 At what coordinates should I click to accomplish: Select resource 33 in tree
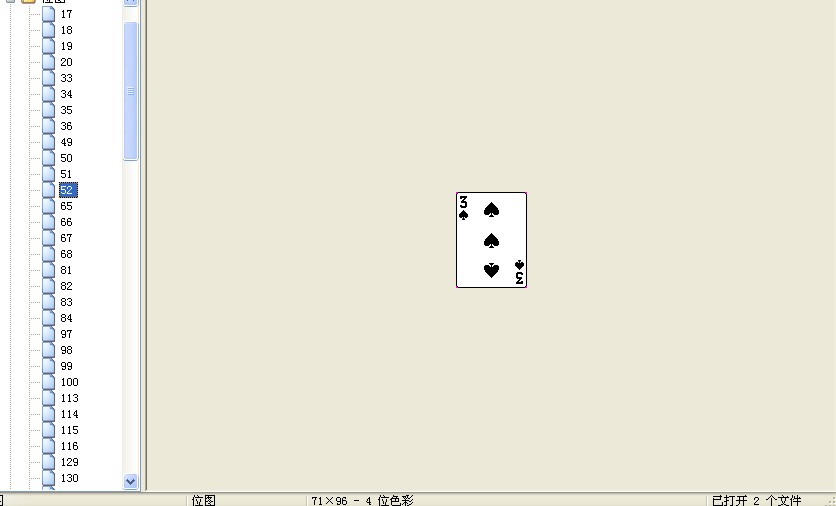coord(66,78)
